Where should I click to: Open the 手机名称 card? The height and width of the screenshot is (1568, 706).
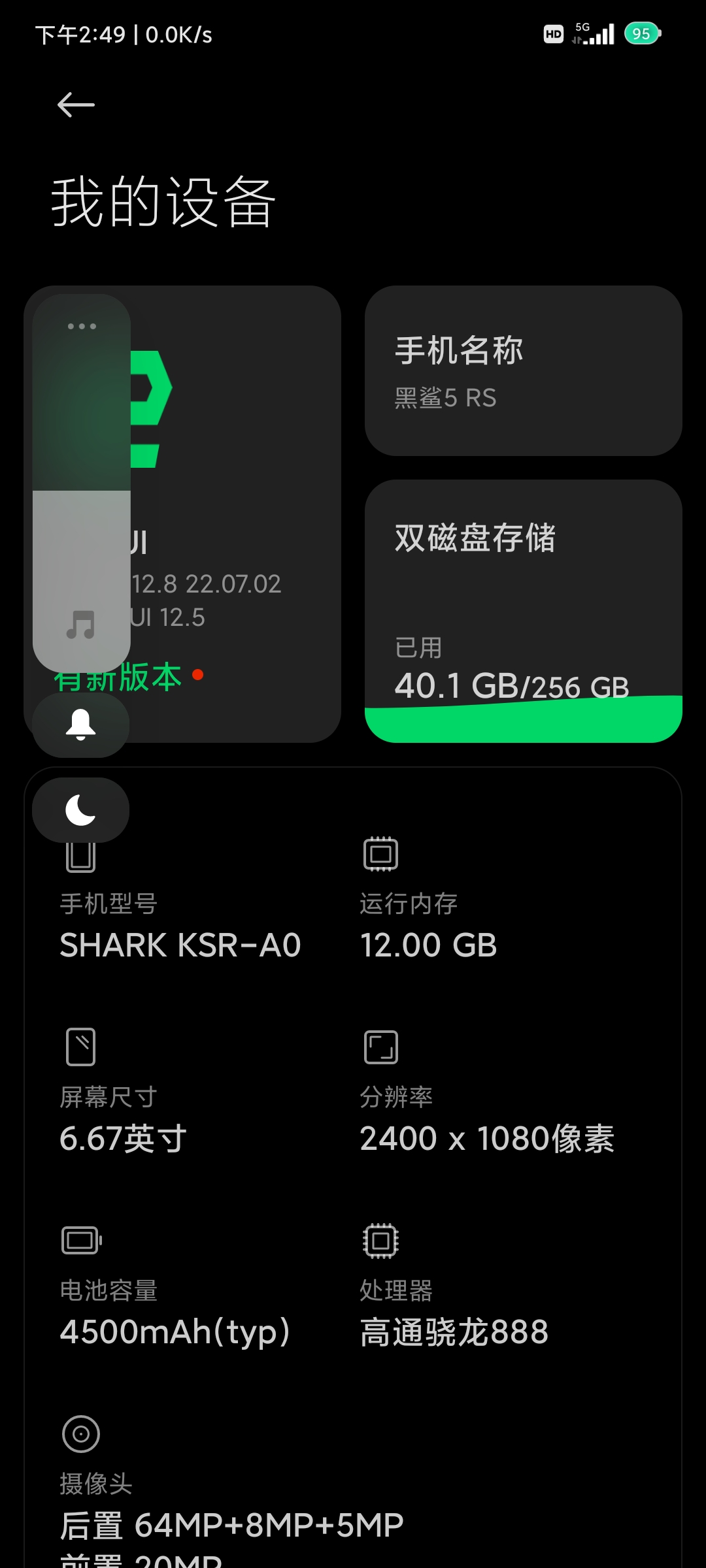pos(523,370)
